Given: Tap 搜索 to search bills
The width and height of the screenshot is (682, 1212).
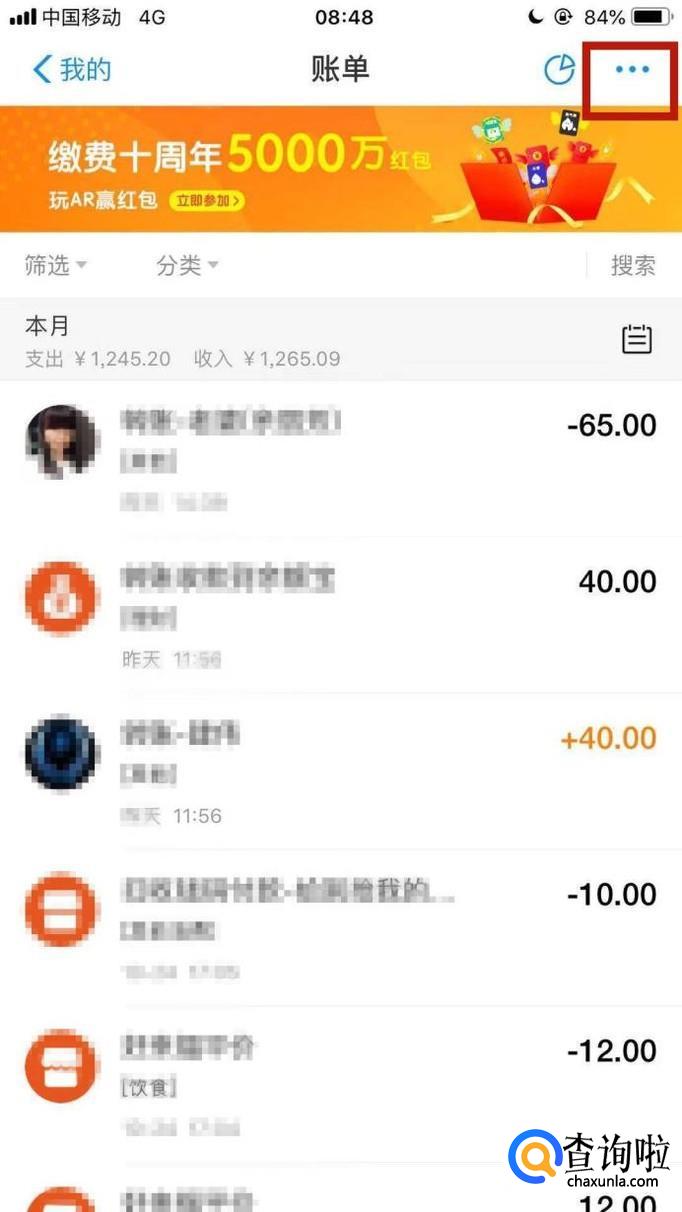Looking at the screenshot, I should [633, 265].
